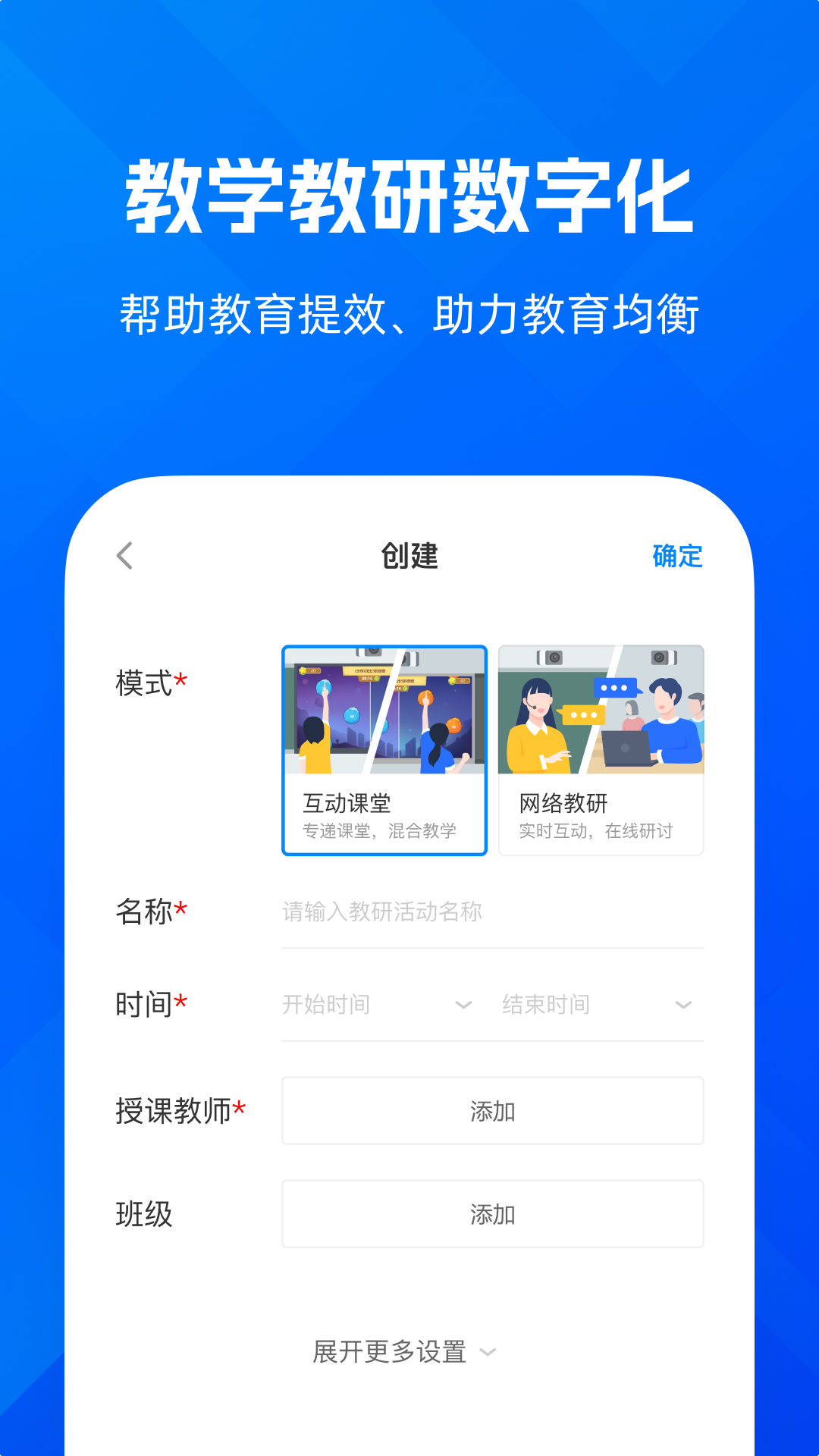The height and width of the screenshot is (1456, 819).
Task: Click 添加 to add a 授课教师
Action: pyautogui.click(x=492, y=1111)
